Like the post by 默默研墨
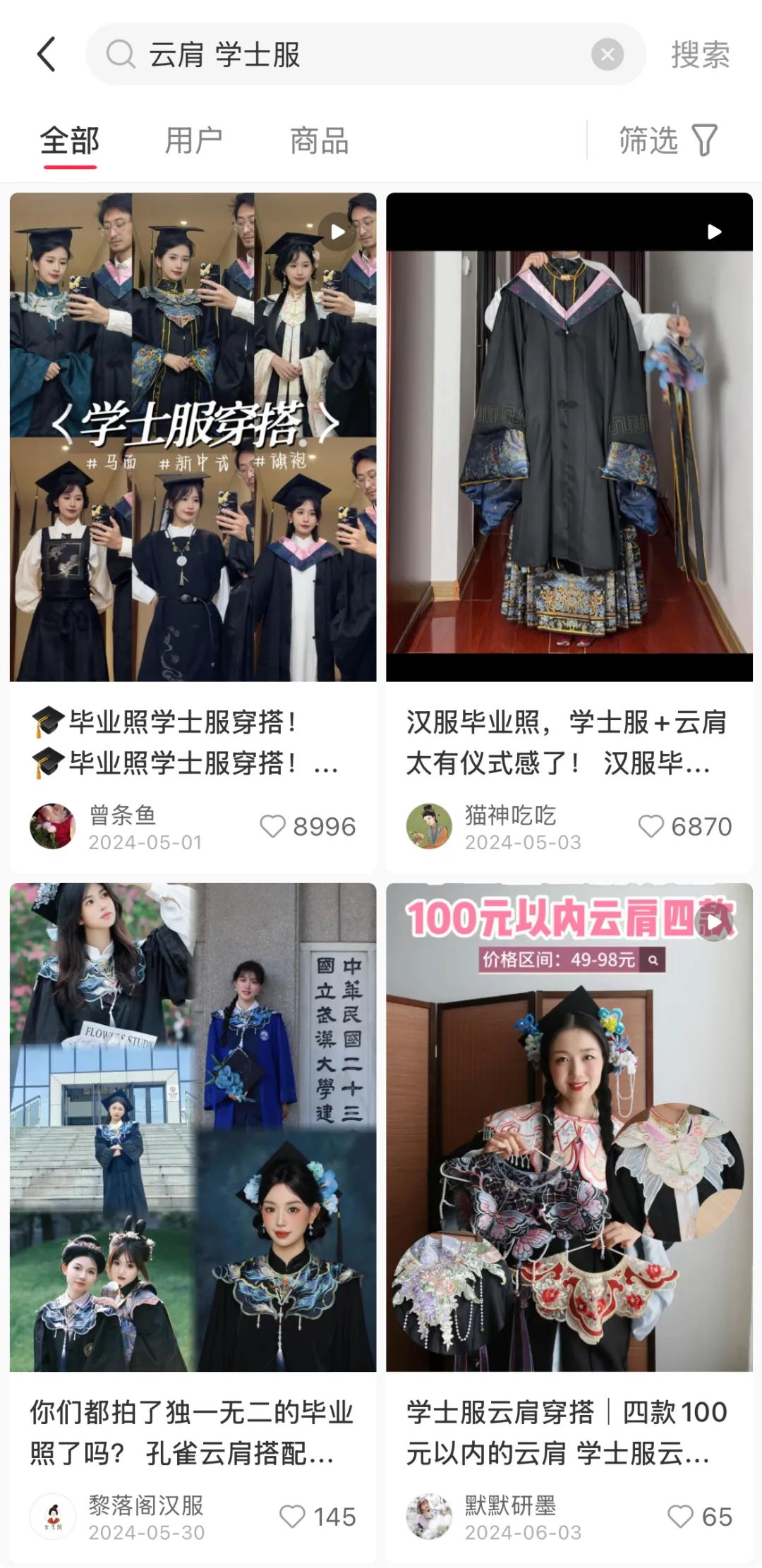This screenshot has height=1568, width=762. coord(680,1517)
